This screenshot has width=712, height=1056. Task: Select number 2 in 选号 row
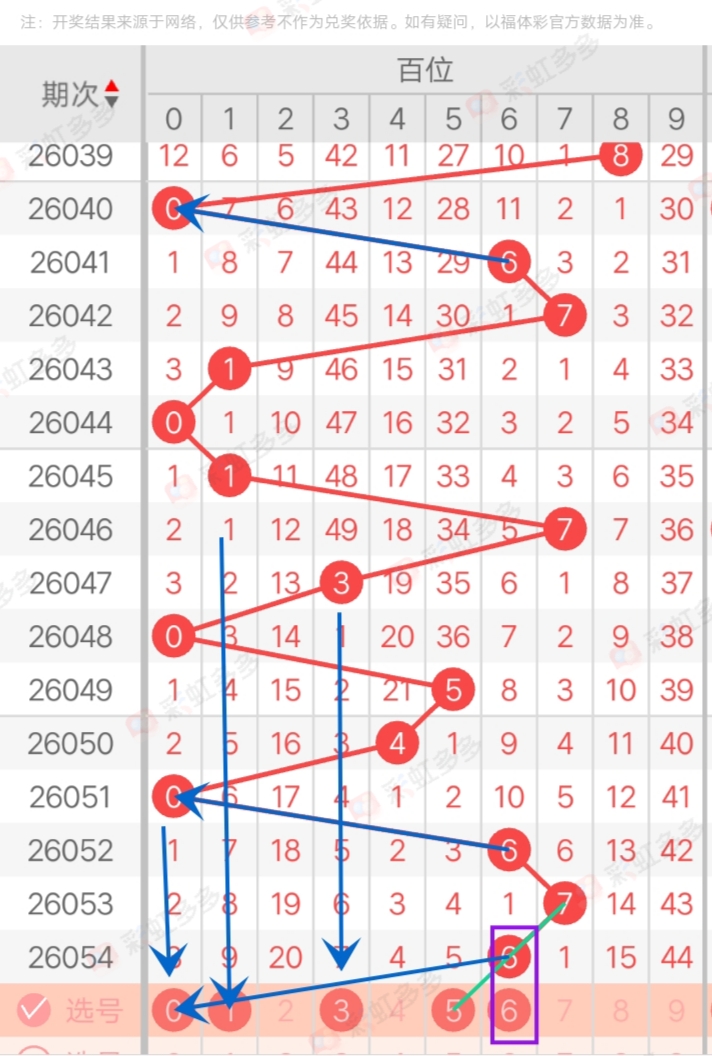(x=286, y=1012)
